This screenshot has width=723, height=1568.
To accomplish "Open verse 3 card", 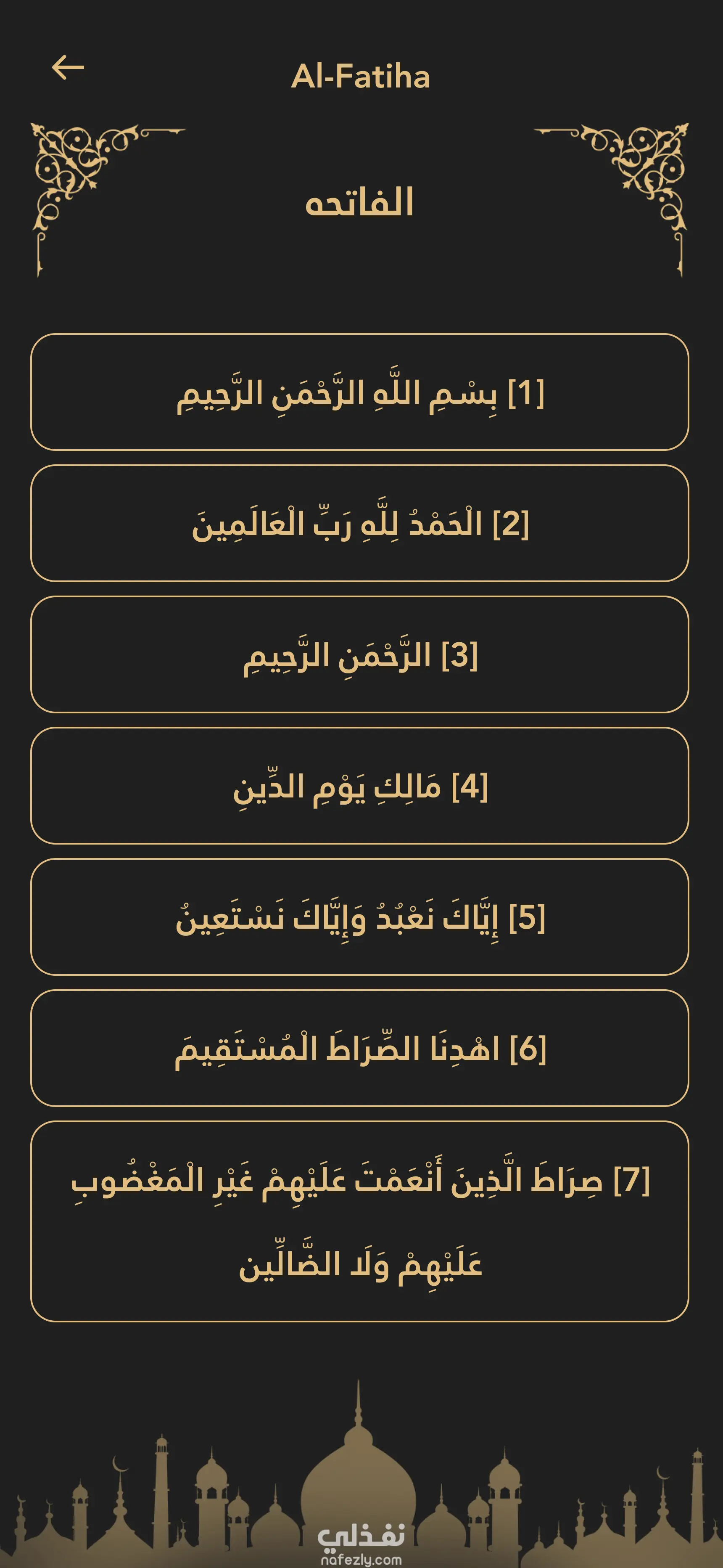I will pyautogui.click(x=360, y=654).
